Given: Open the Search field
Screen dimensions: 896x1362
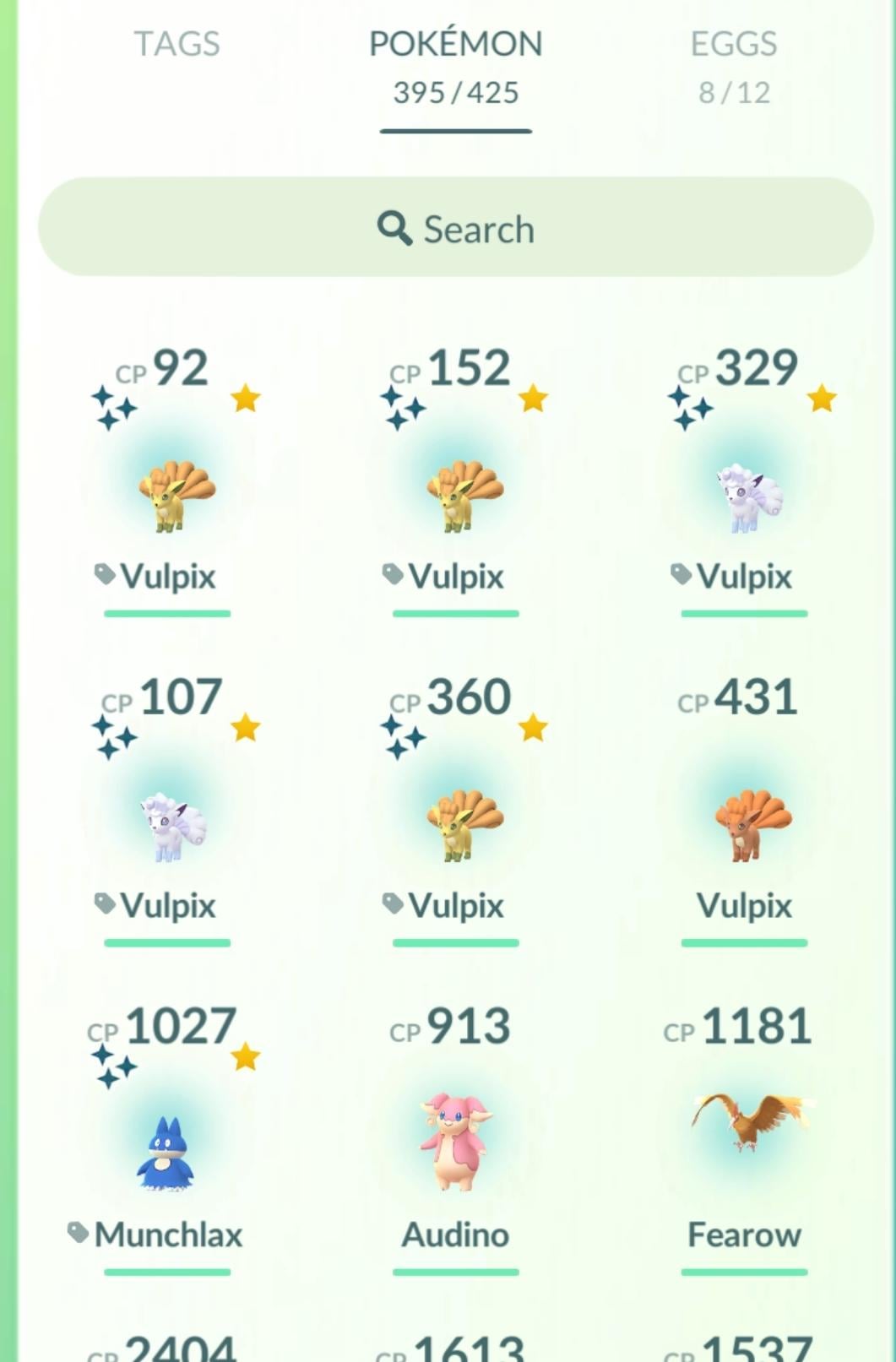Looking at the screenshot, I should point(455,227).
